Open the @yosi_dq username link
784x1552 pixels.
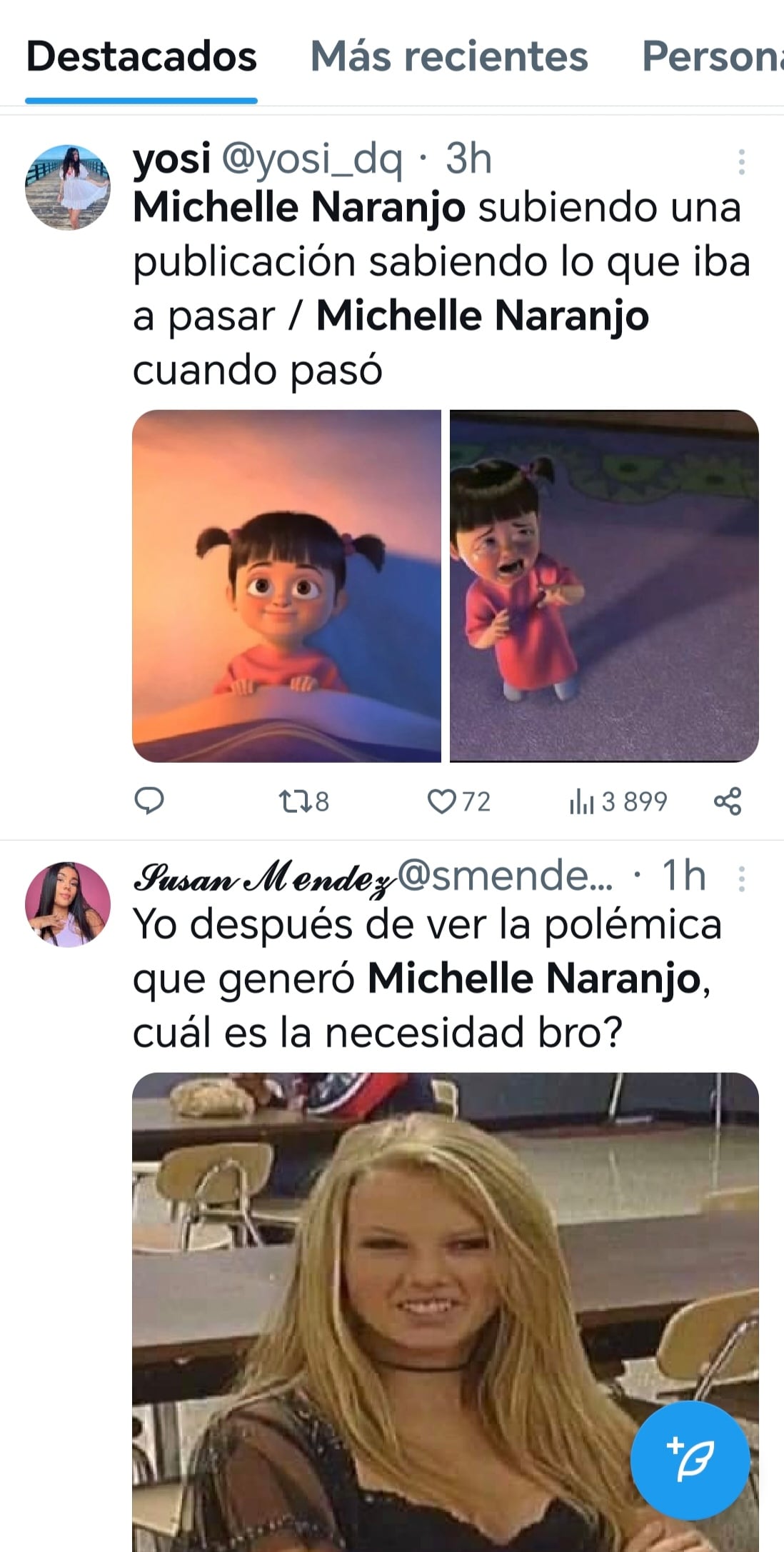click(313, 161)
